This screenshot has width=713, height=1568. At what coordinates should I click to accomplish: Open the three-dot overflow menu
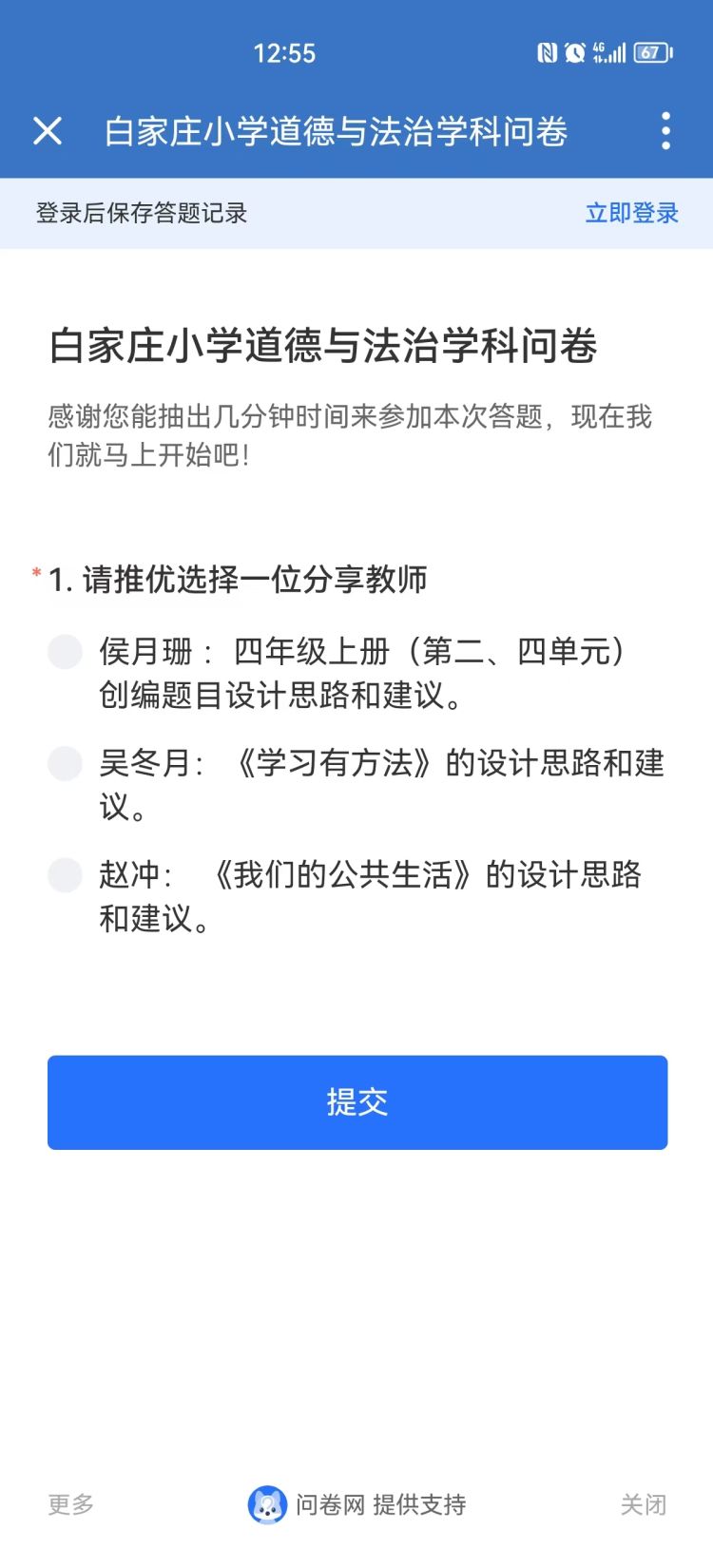665,131
